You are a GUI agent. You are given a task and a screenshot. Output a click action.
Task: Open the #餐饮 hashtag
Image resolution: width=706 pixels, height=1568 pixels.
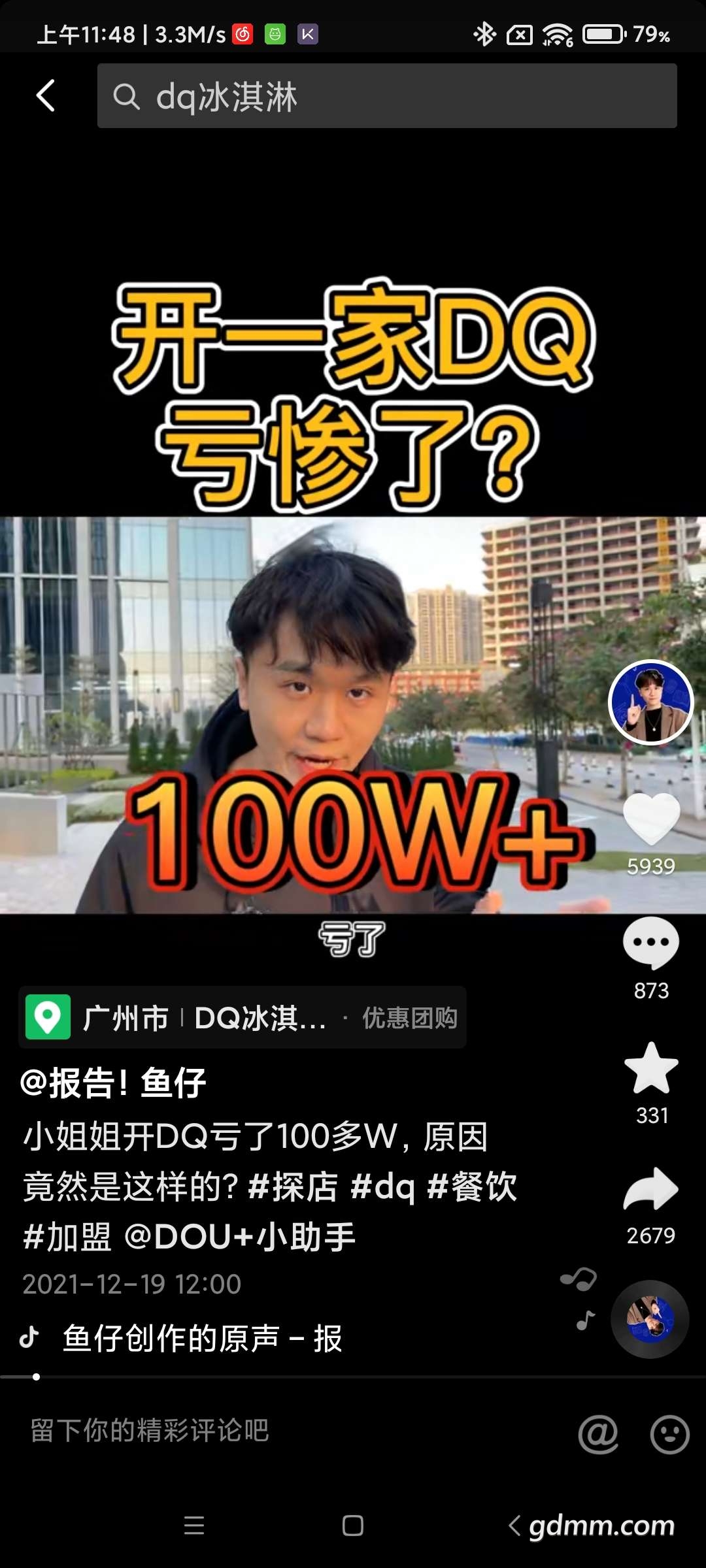pyautogui.click(x=472, y=1187)
